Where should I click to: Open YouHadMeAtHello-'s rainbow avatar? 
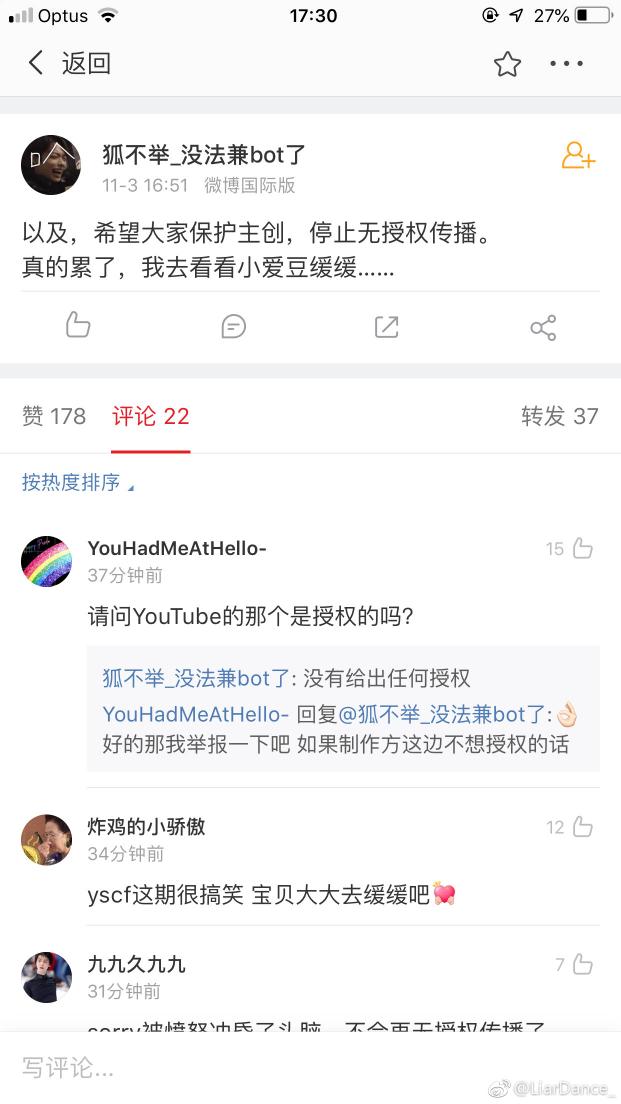click(x=46, y=560)
